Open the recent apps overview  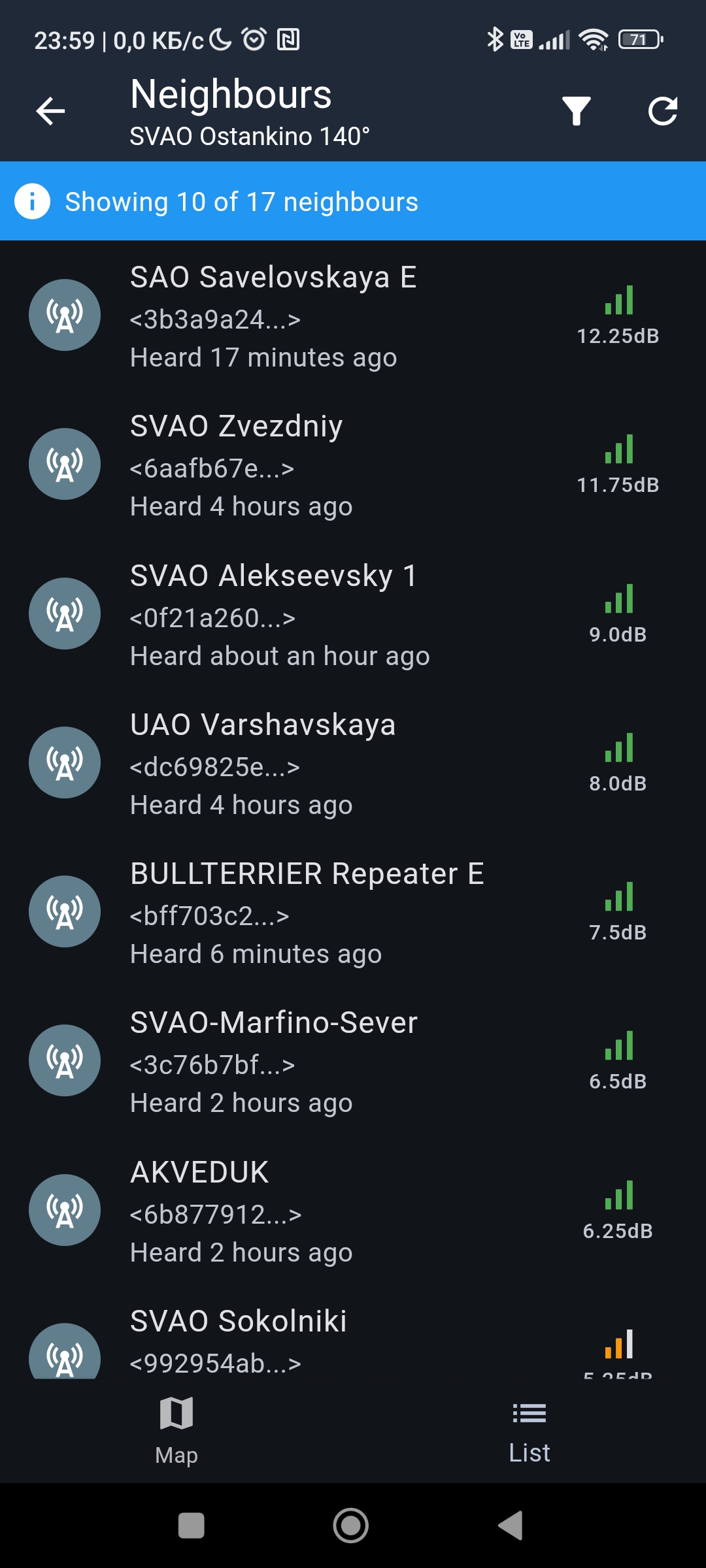pyautogui.click(x=191, y=1526)
